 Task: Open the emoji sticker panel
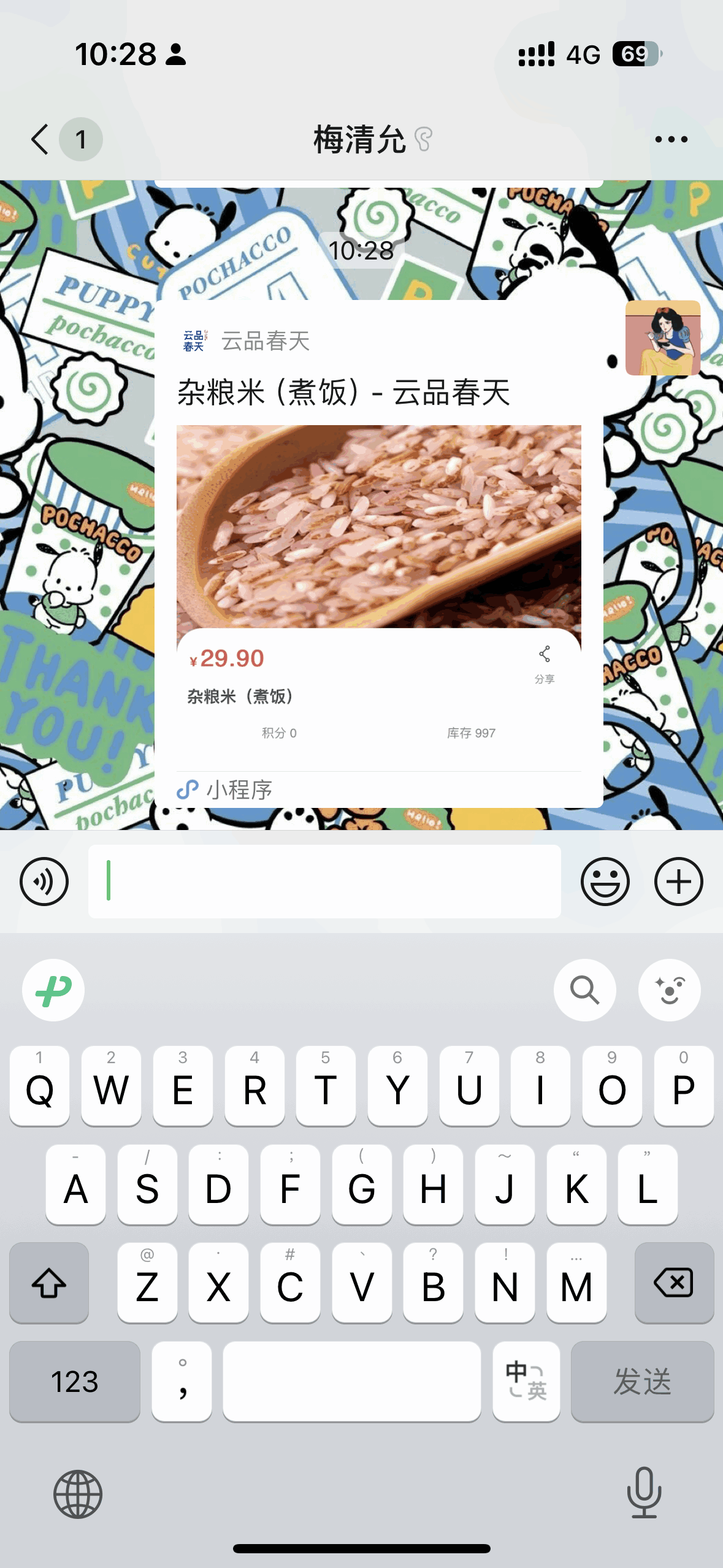coord(605,882)
